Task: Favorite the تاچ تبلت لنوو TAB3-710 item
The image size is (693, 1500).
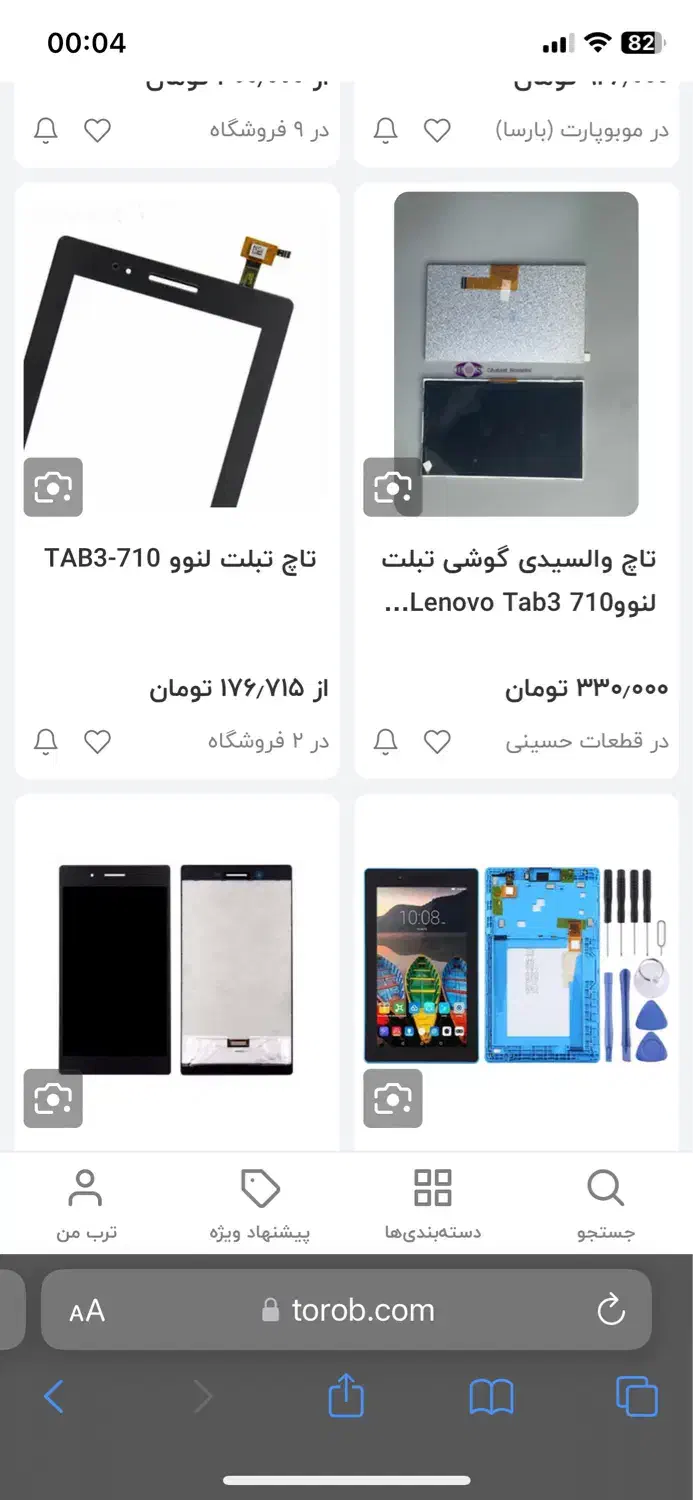Action: pyautogui.click(x=97, y=741)
